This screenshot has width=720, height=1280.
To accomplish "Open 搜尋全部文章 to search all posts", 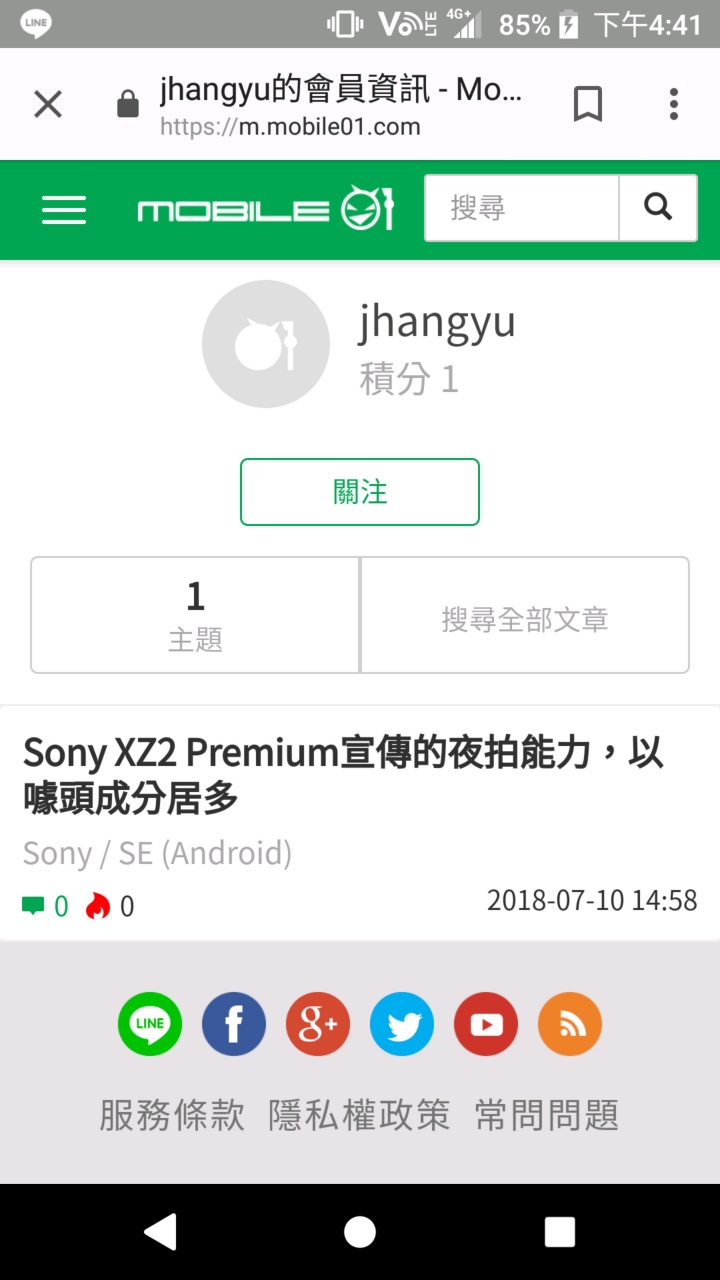I will 525,615.
